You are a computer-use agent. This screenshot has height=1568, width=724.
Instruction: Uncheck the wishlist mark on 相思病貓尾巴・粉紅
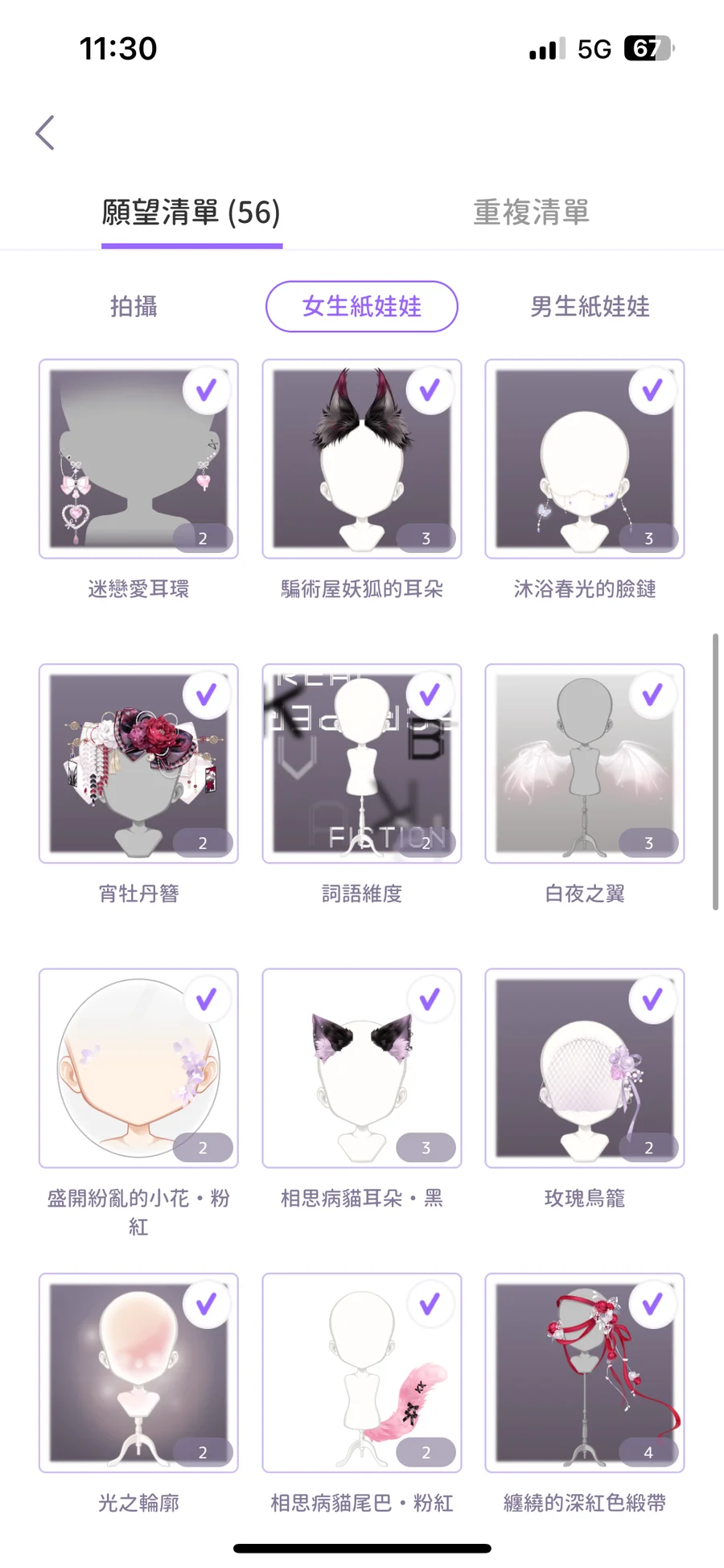click(x=430, y=1304)
